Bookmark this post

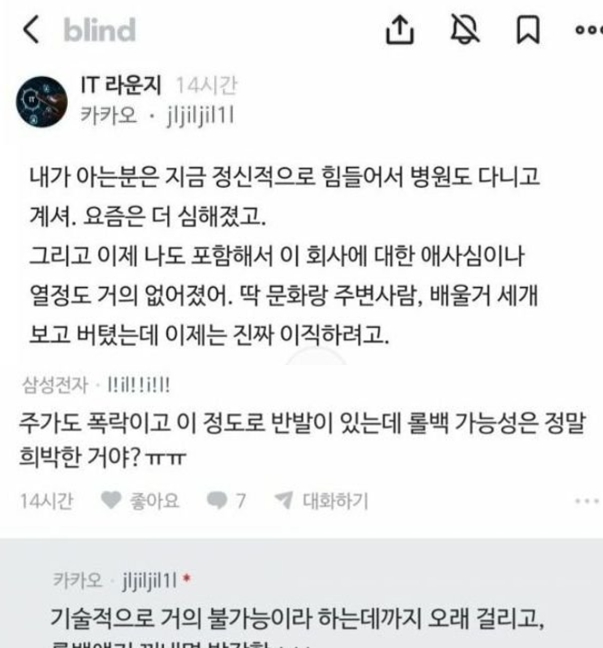(528, 29)
